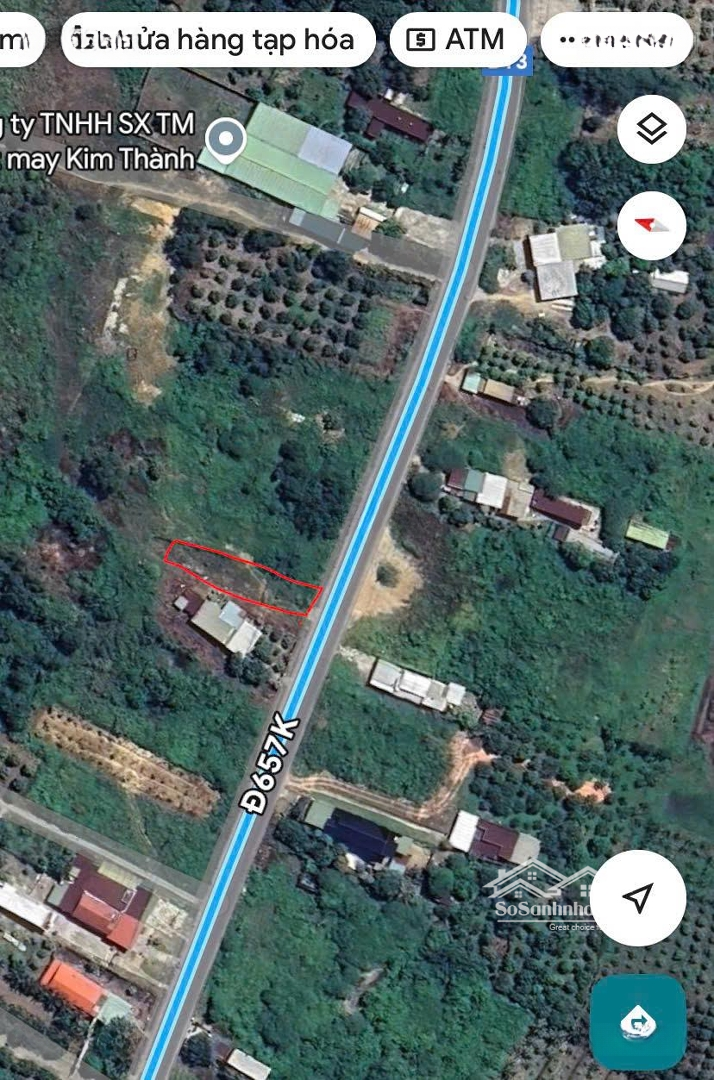The height and width of the screenshot is (1080, 714).
Task: Open the map layers button
Action: (652, 129)
